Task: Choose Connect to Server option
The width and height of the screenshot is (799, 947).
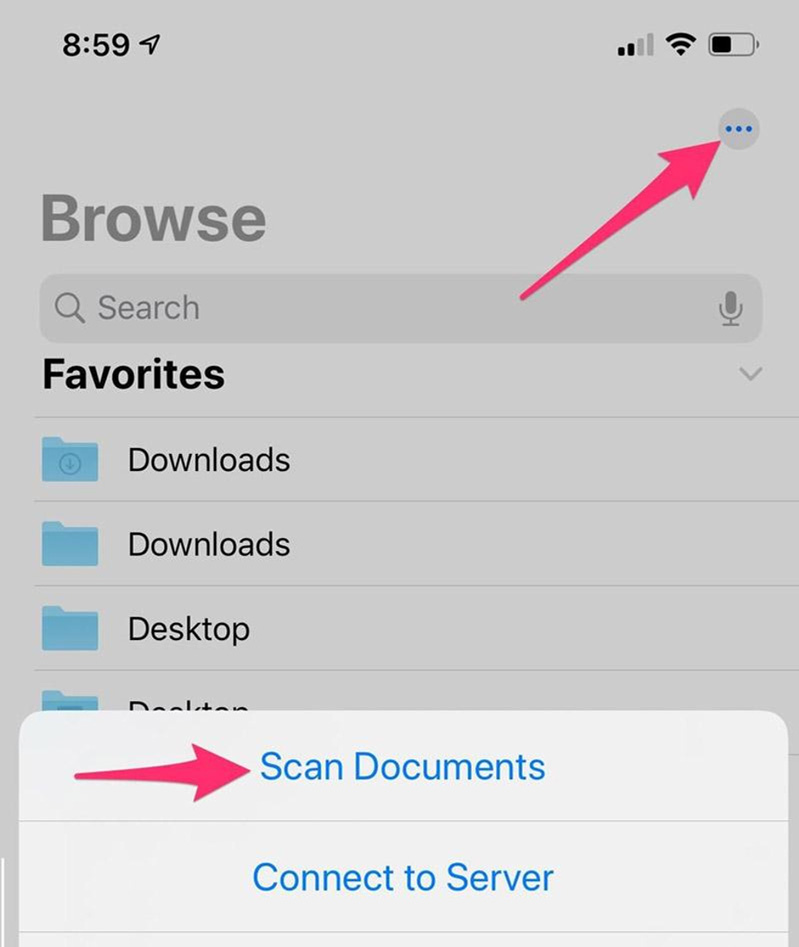Action: [402, 878]
